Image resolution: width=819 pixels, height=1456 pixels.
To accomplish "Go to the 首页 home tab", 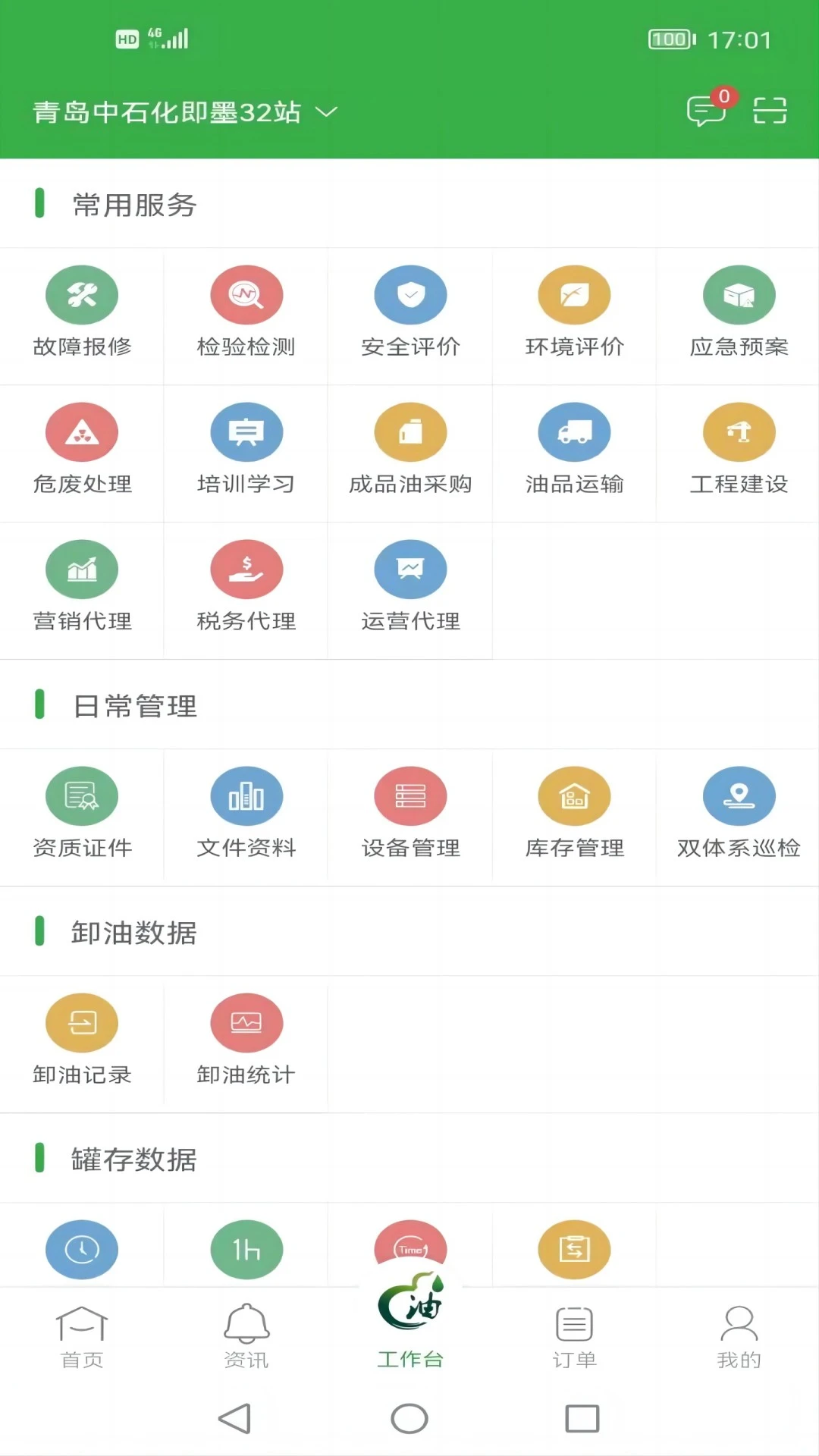I will tap(82, 1335).
